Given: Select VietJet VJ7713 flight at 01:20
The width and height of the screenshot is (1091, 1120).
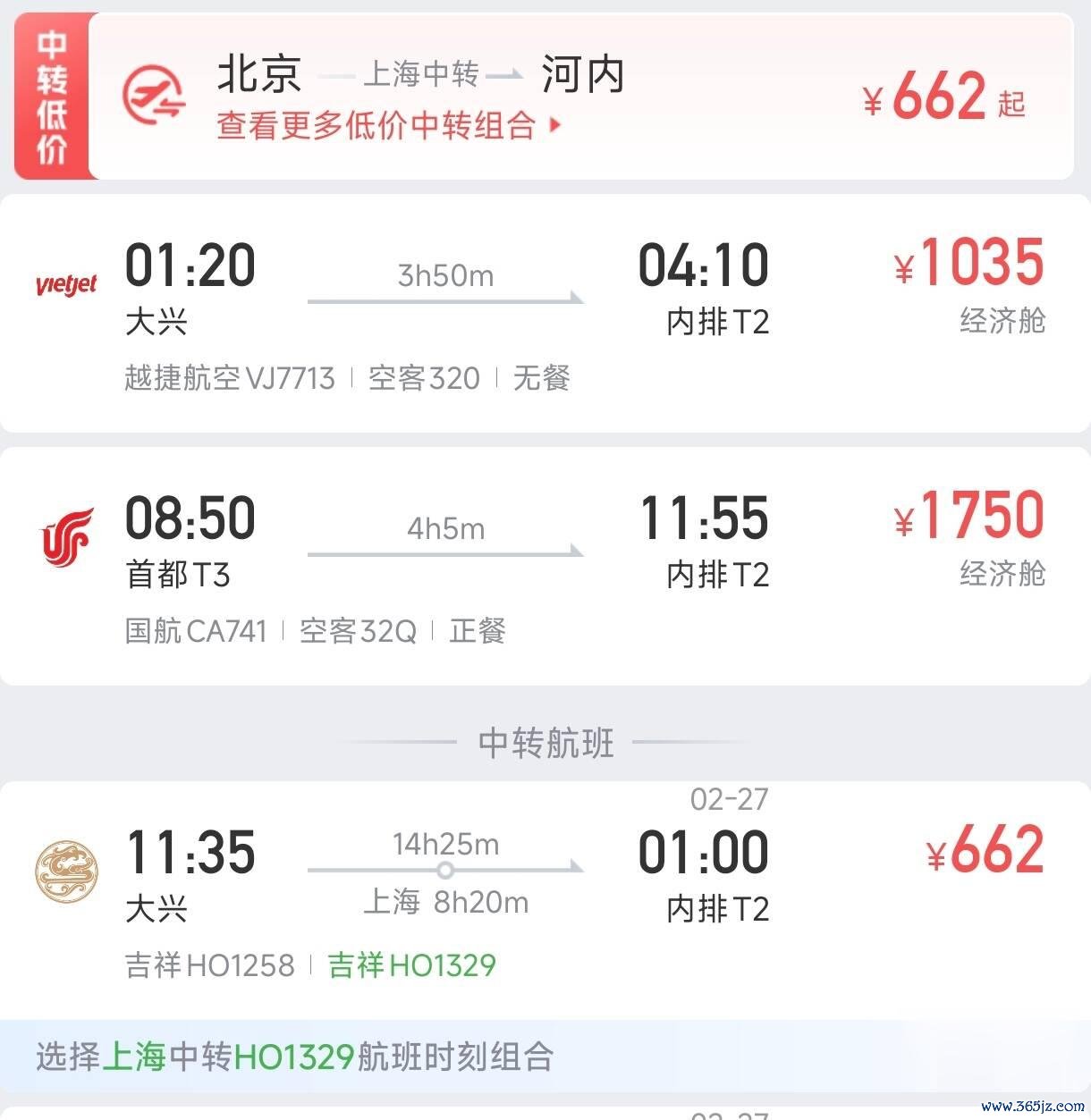Looking at the screenshot, I should click(537, 313).
